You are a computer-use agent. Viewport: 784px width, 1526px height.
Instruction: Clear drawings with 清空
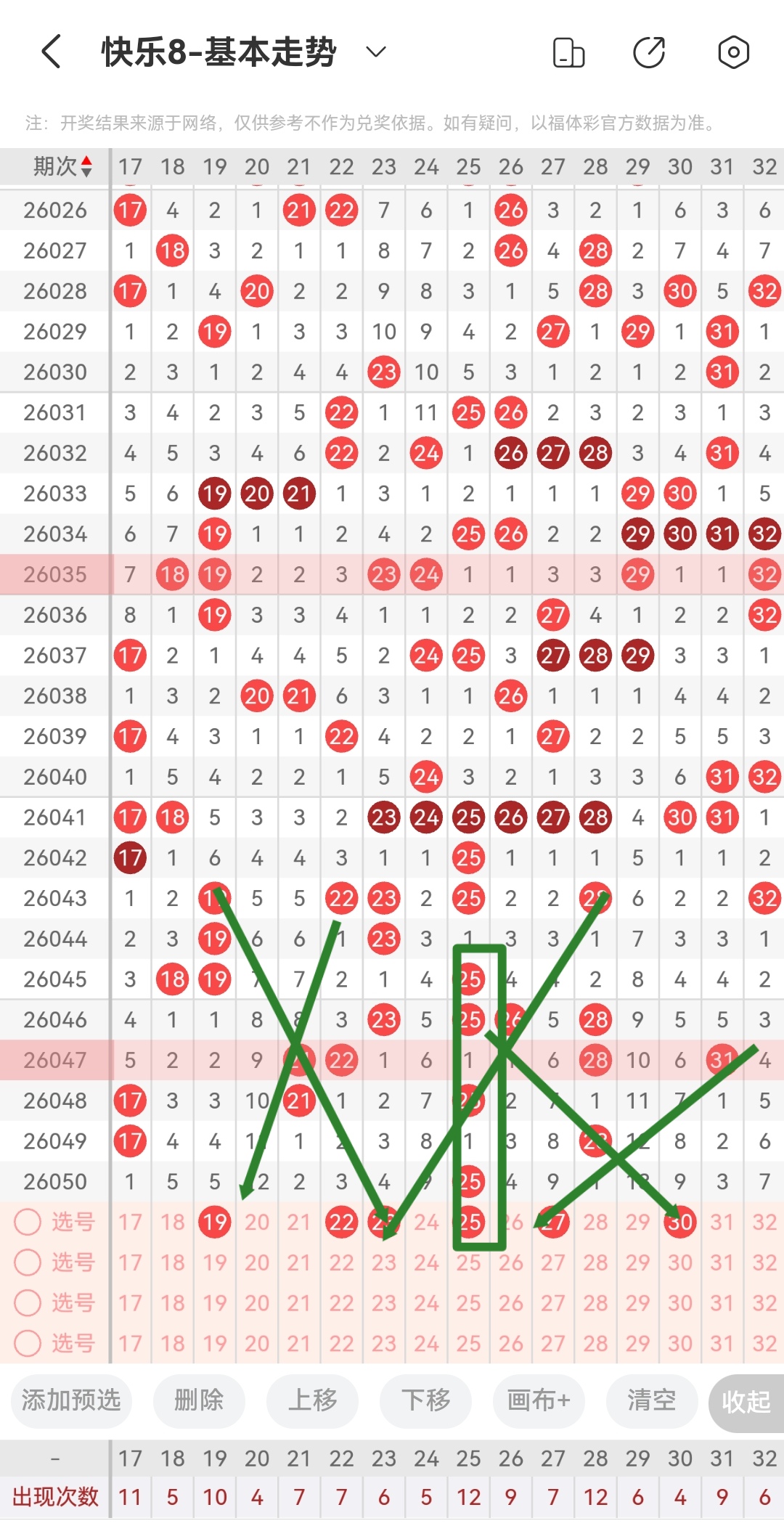pyautogui.click(x=651, y=1400)
